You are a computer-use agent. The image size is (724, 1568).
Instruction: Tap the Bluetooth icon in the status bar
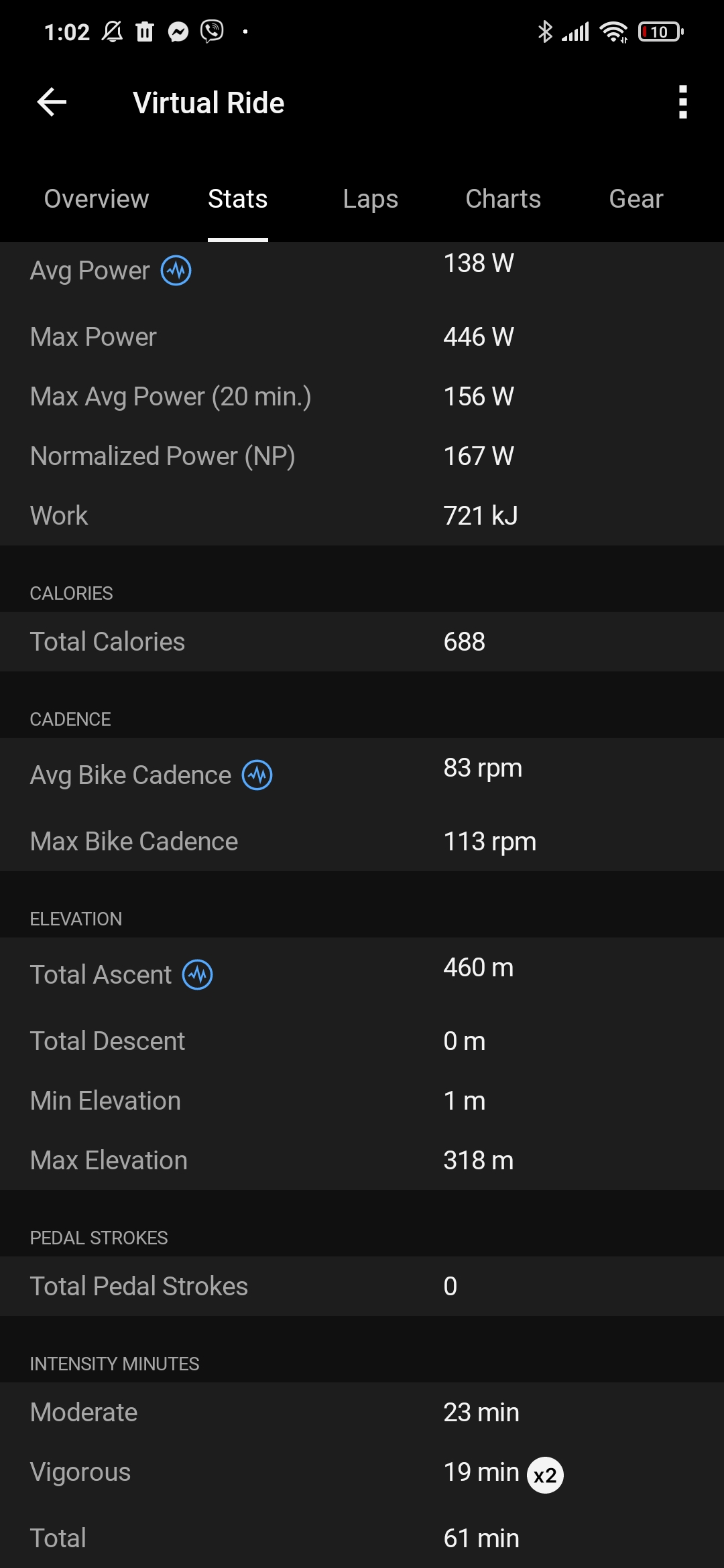pyautogui.click(x=546, y=30)
